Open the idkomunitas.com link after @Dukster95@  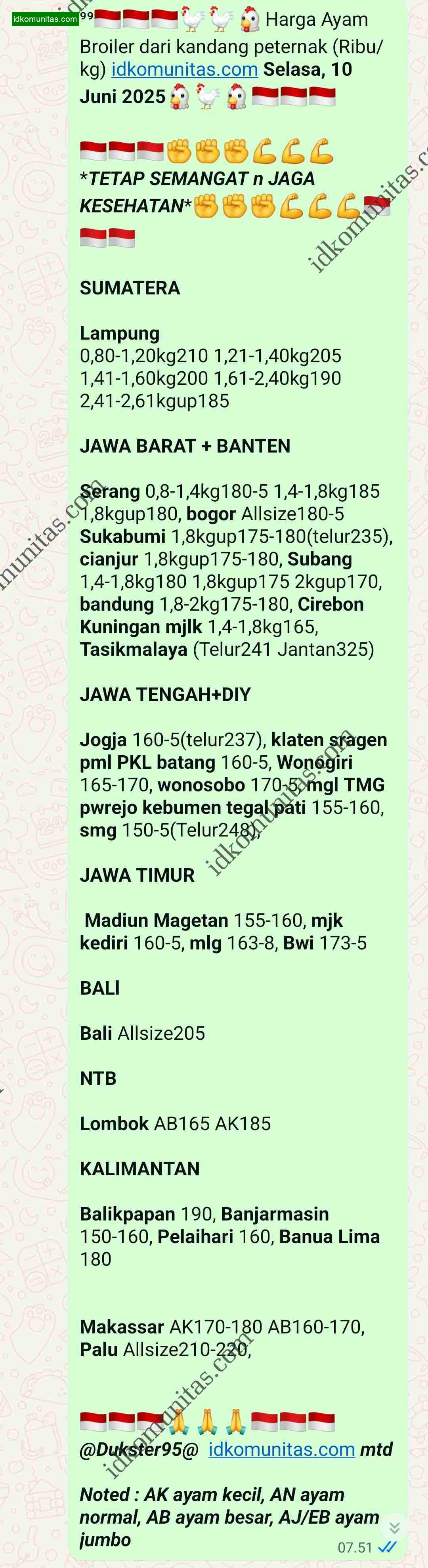pyautogui.click(x=281, y=1449)
